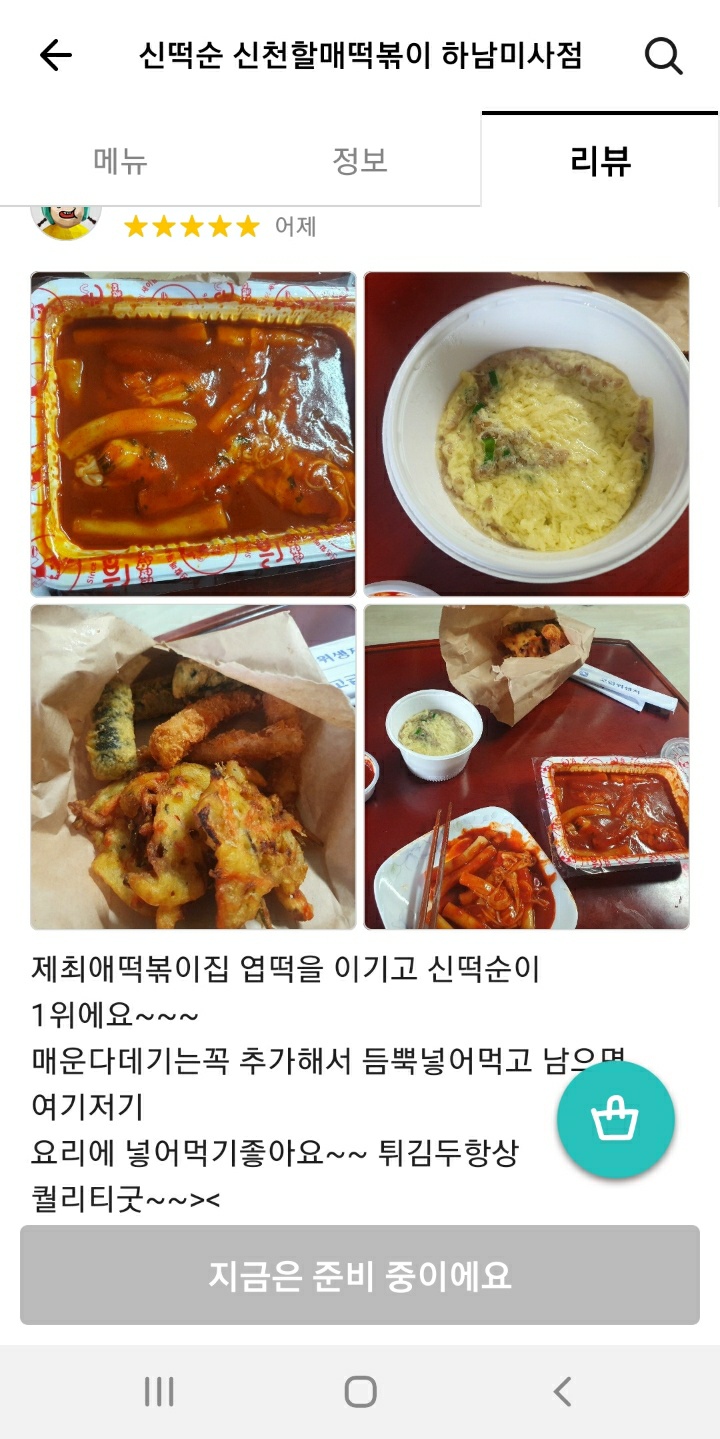Go back using the top arrow

point(56,56)
